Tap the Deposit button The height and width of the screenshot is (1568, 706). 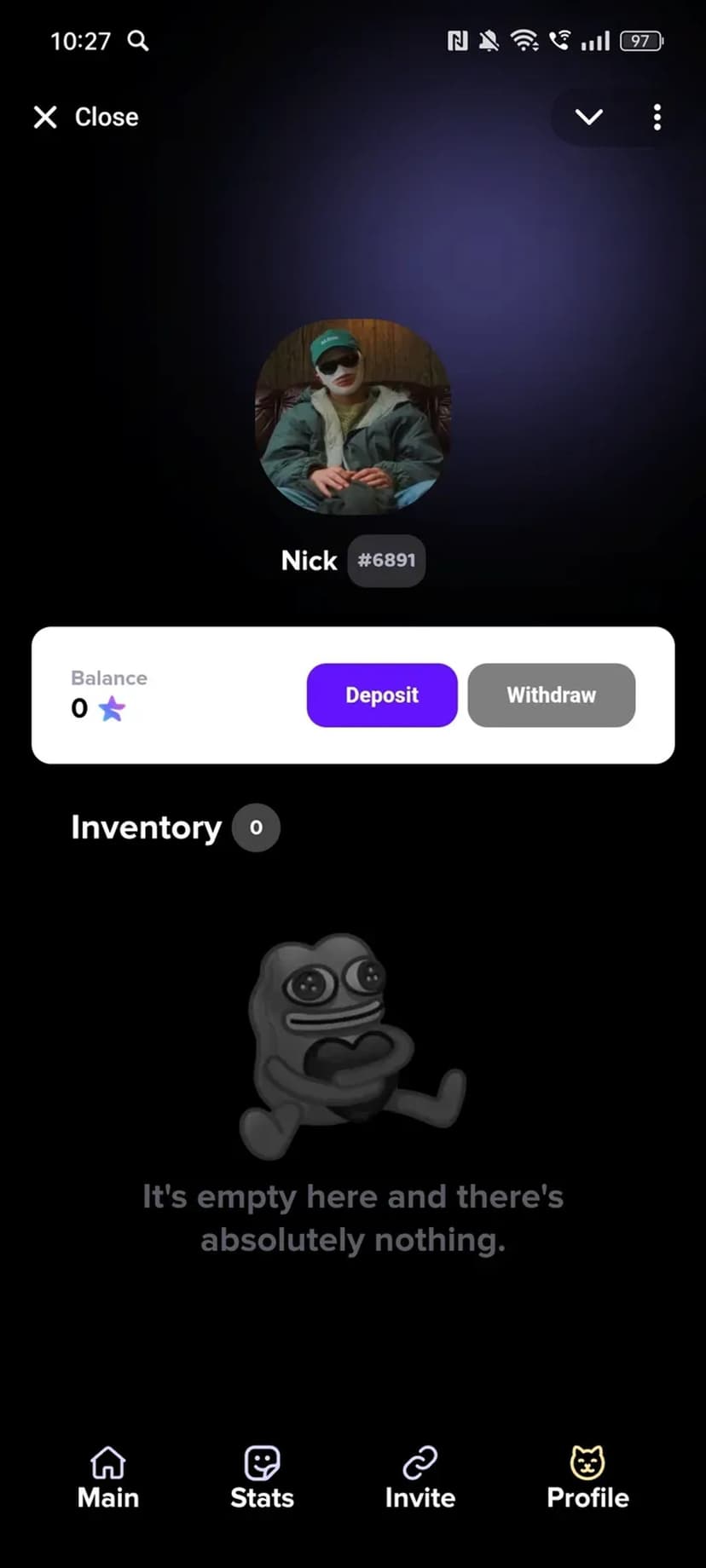coord(382,695)
